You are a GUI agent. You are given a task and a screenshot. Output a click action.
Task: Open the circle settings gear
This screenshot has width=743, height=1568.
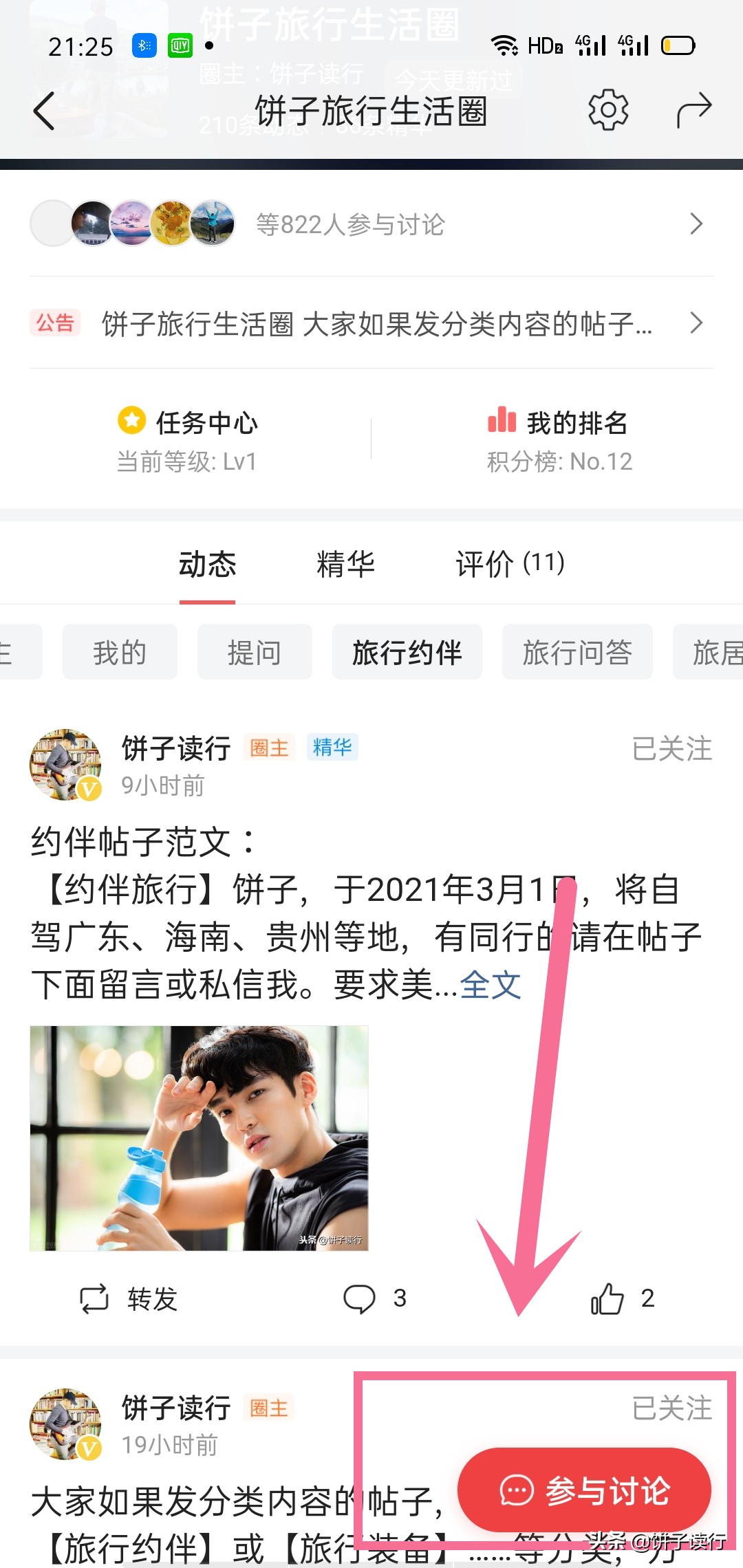coord(608,110)
